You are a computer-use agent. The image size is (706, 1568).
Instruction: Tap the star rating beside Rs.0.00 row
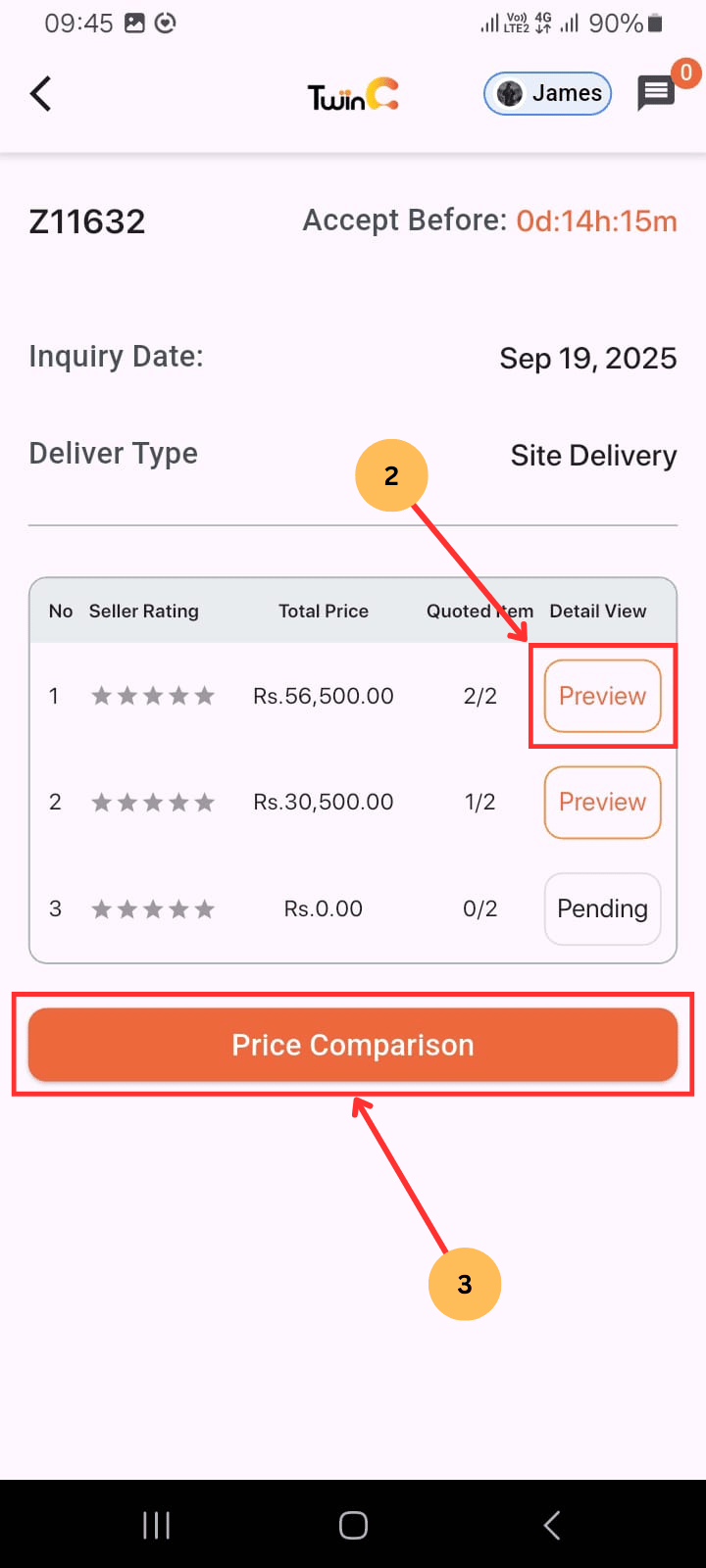[x=153, y=908]
